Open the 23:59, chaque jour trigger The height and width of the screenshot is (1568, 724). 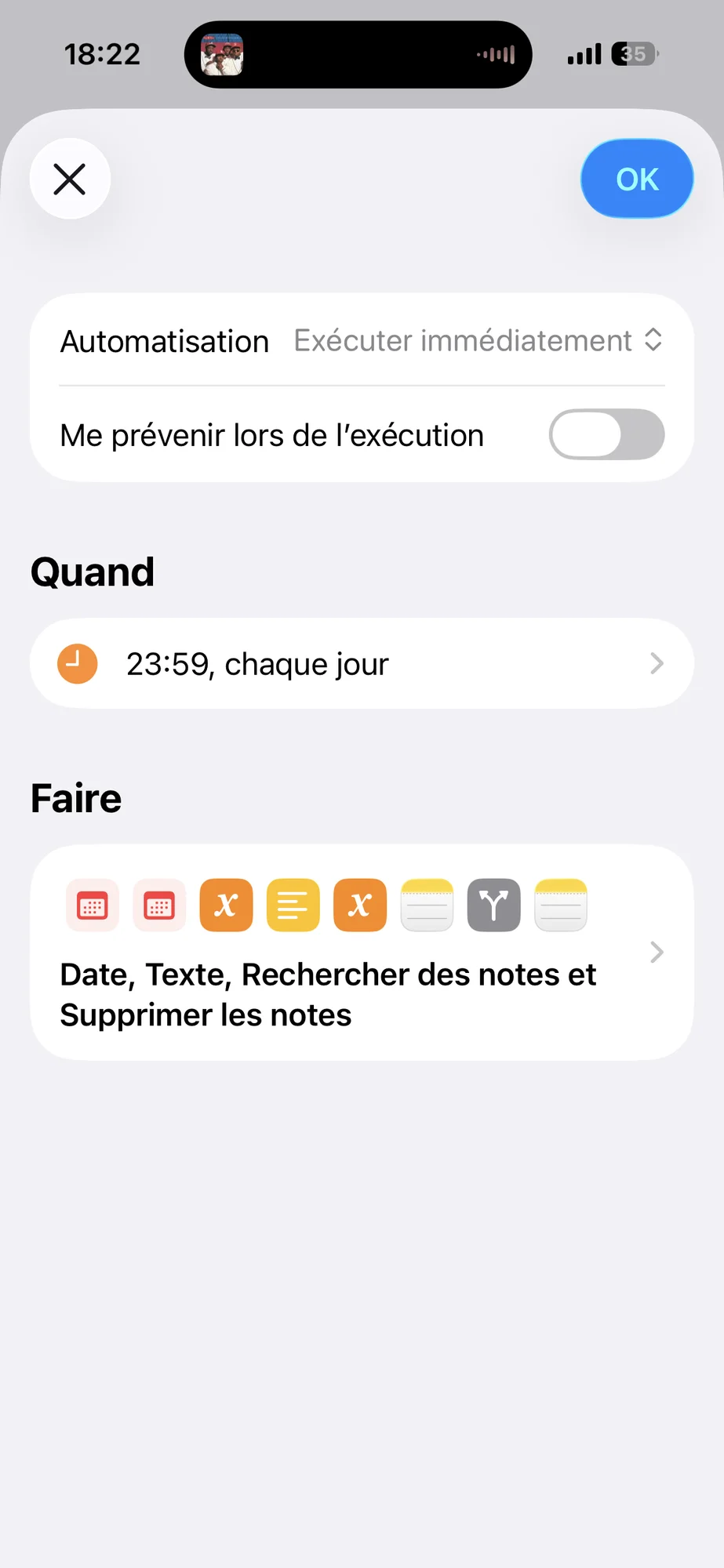pyautogui.click(x=362, y=664)
